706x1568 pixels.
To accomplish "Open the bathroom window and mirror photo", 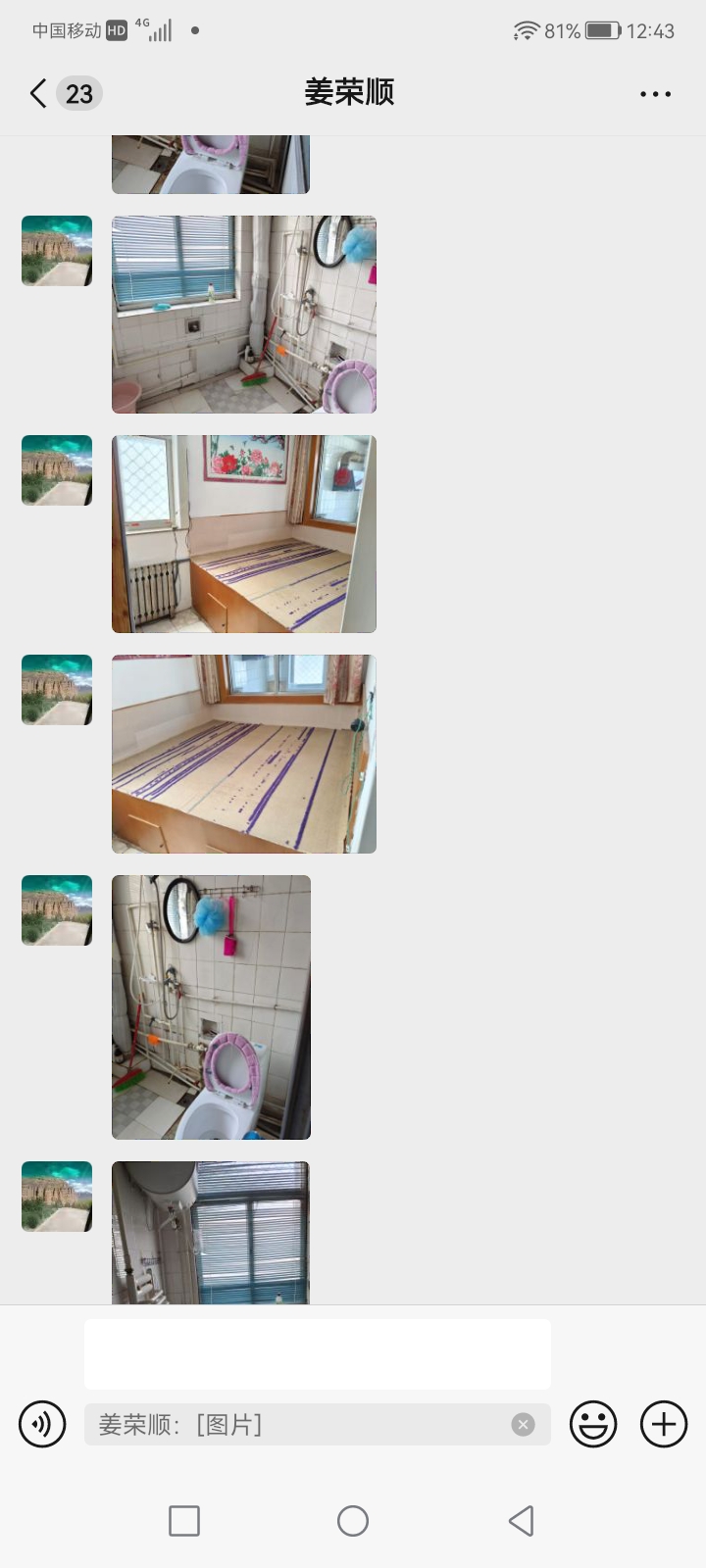I will pyautogui.click(x=244, y=315).
